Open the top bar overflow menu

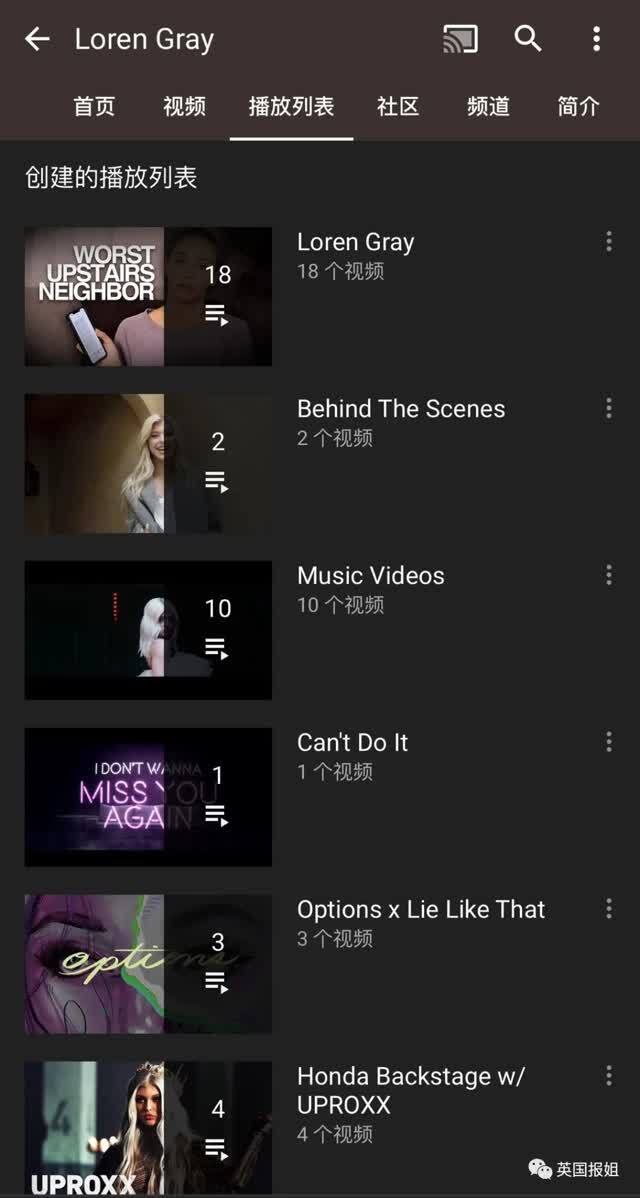(596, 39)
